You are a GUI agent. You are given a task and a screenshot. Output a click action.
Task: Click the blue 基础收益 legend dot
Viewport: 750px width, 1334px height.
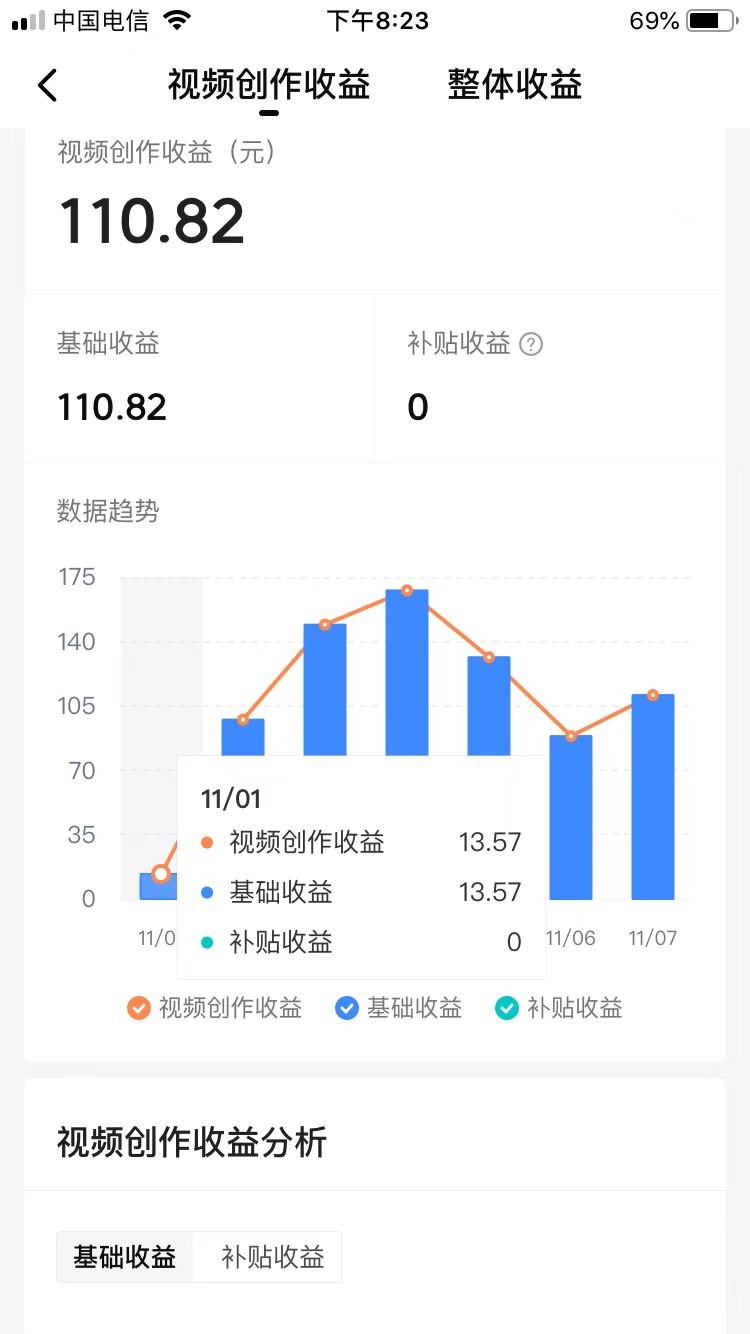(347, 1008)
